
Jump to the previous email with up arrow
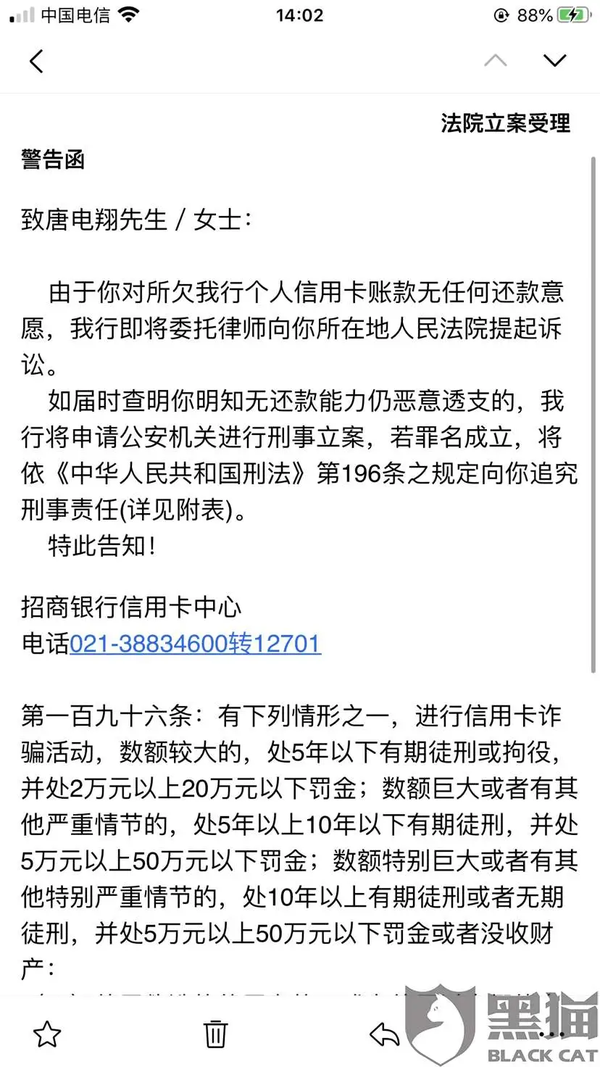(x=495, y=61)
